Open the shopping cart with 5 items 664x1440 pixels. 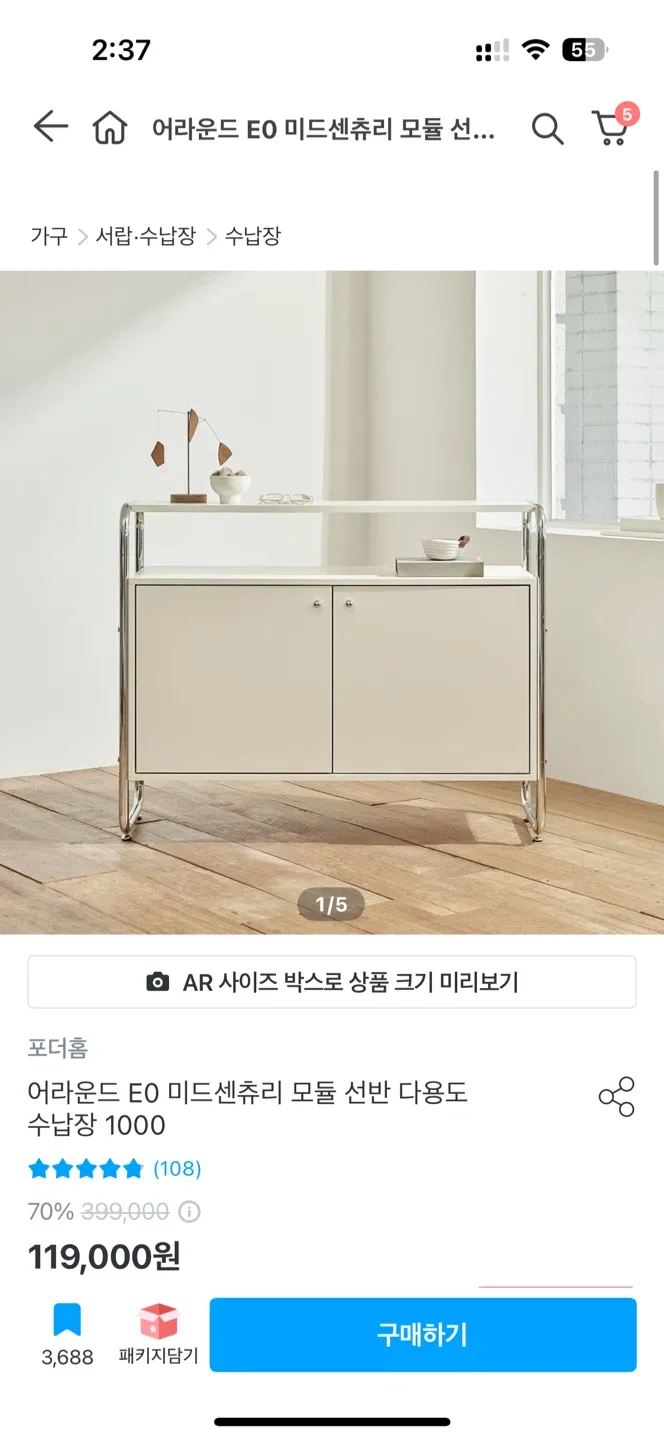point(611,128)
